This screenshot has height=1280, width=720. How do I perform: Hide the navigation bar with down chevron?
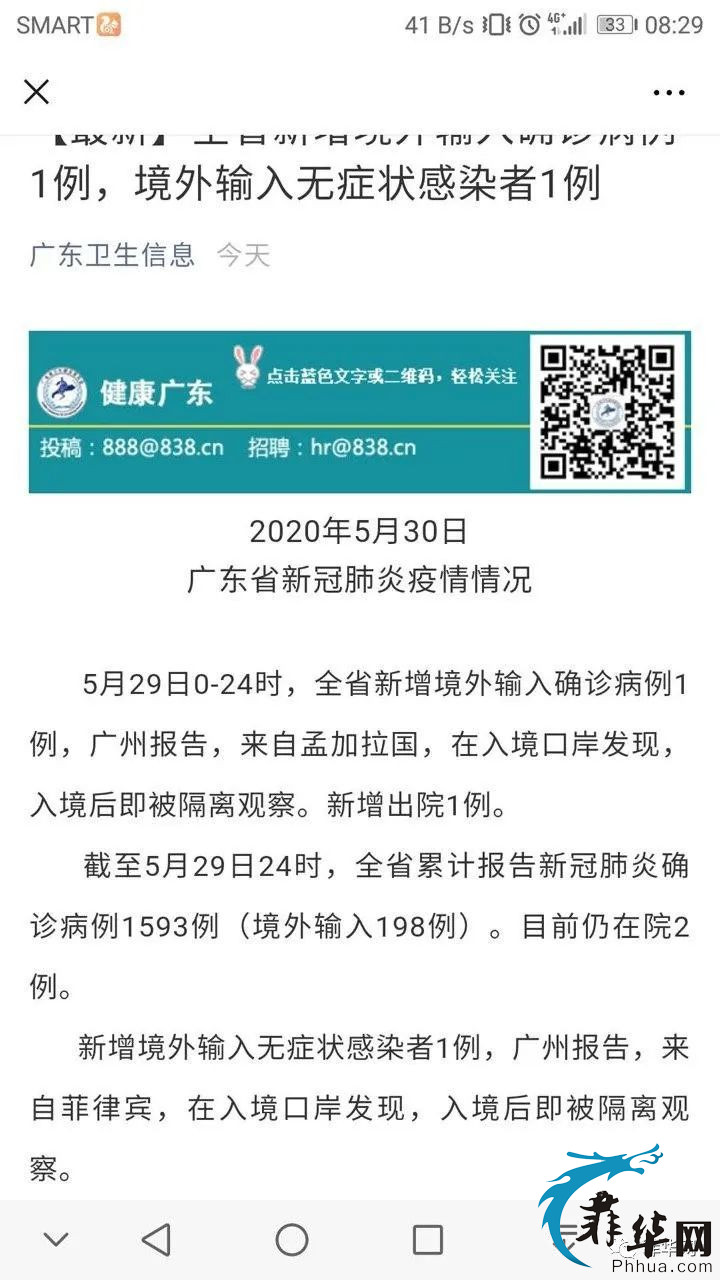56,1240
